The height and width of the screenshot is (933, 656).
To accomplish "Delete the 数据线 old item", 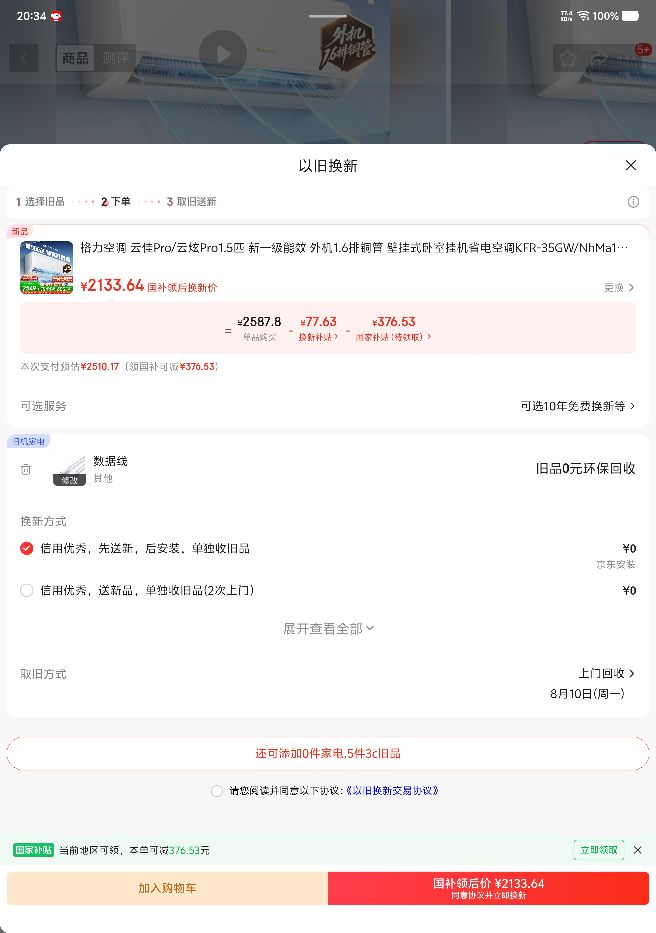I will click(26, 469).
